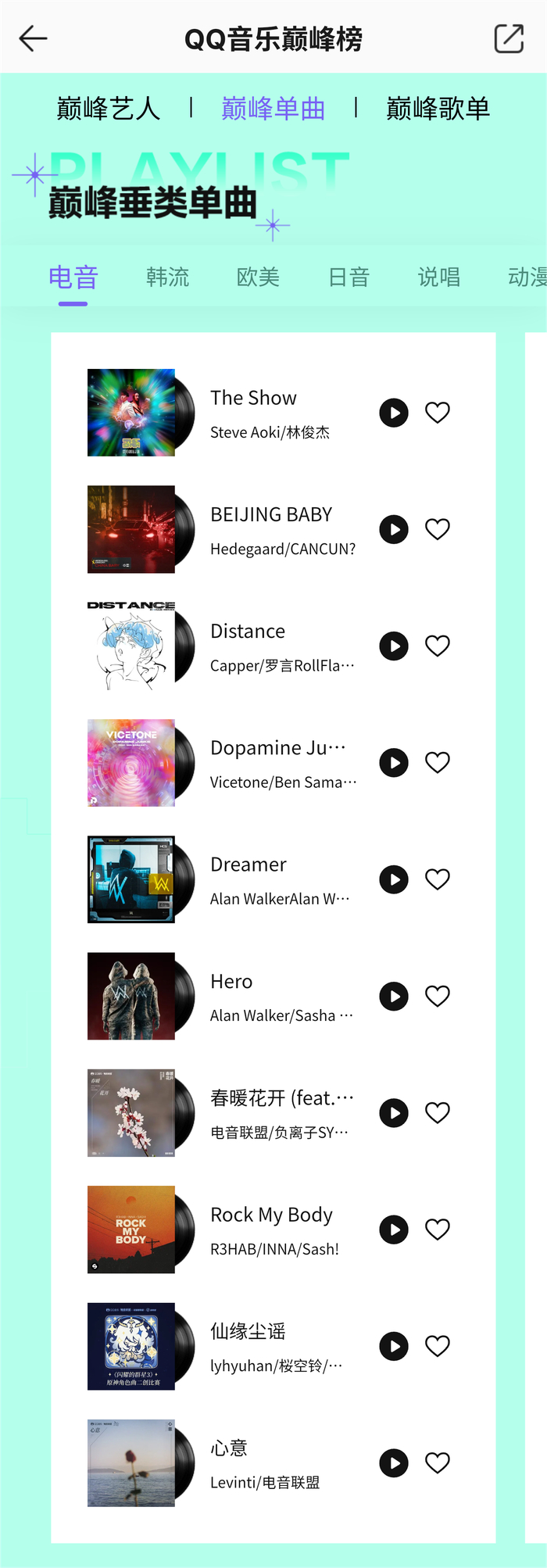Select the 说唱 category tab
The image size is (547, 1568).
coord(439,277)
